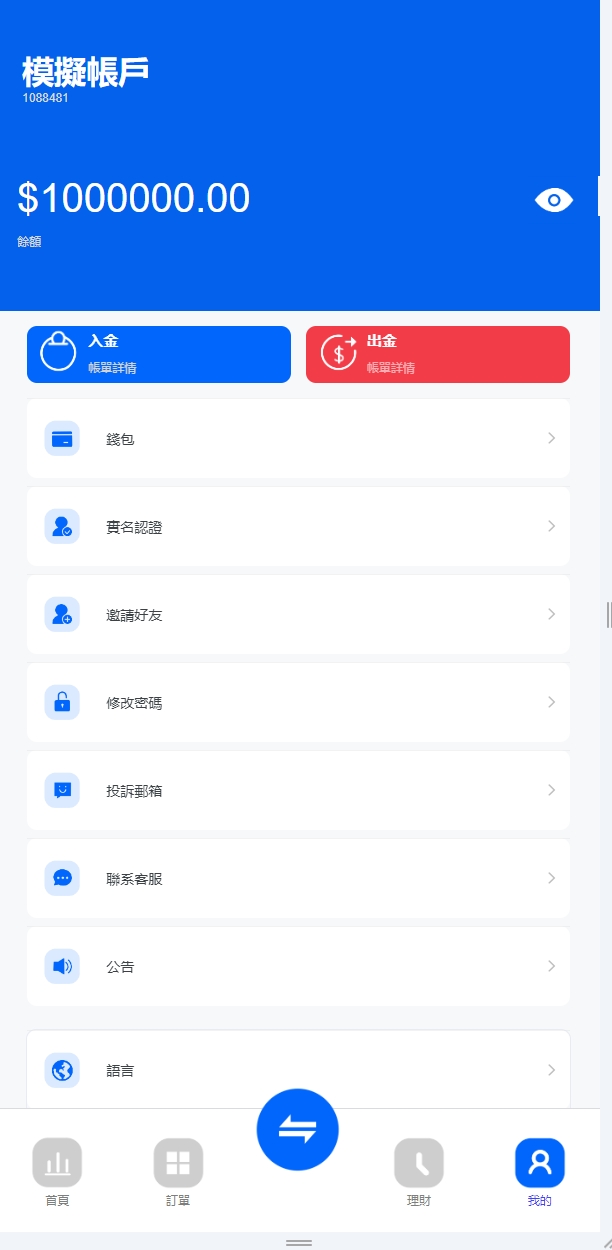This screenshot has height=1250, width=612.
Task: Tap the center trade swap button
Action: (297, 1130)
